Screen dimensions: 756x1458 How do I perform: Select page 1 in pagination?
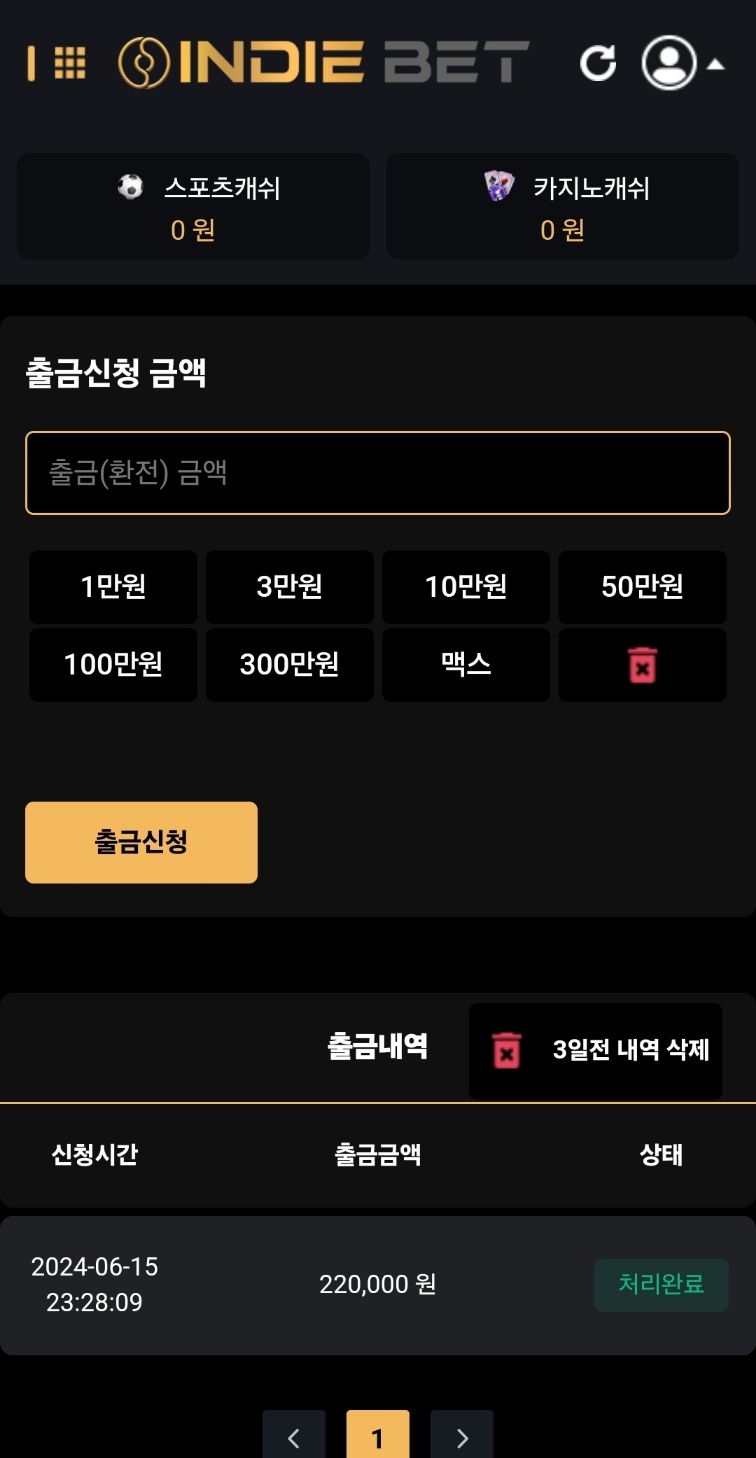[x=377, y=1438]
